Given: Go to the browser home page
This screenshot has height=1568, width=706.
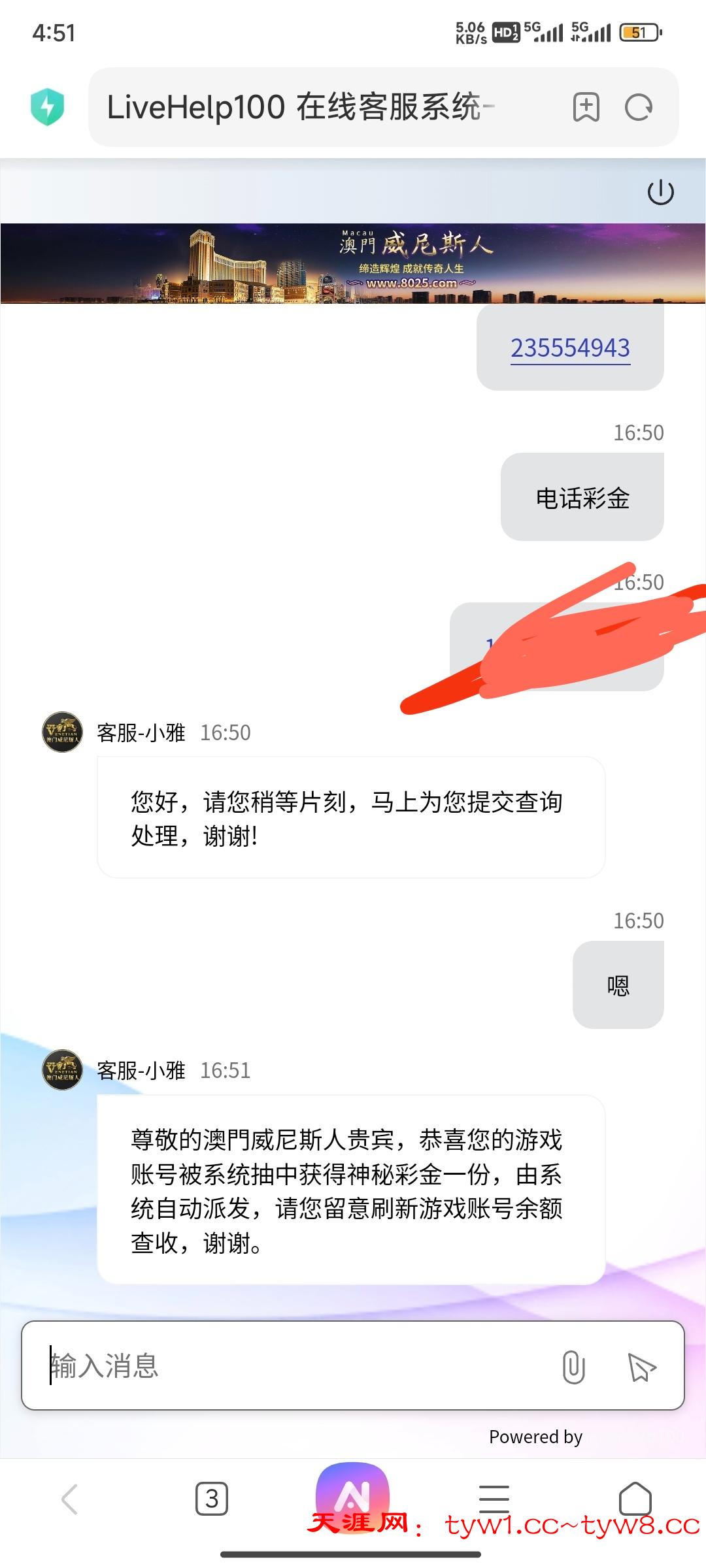Looking at the screenshot, I should pyautogui.click(x=635, y=1499).
